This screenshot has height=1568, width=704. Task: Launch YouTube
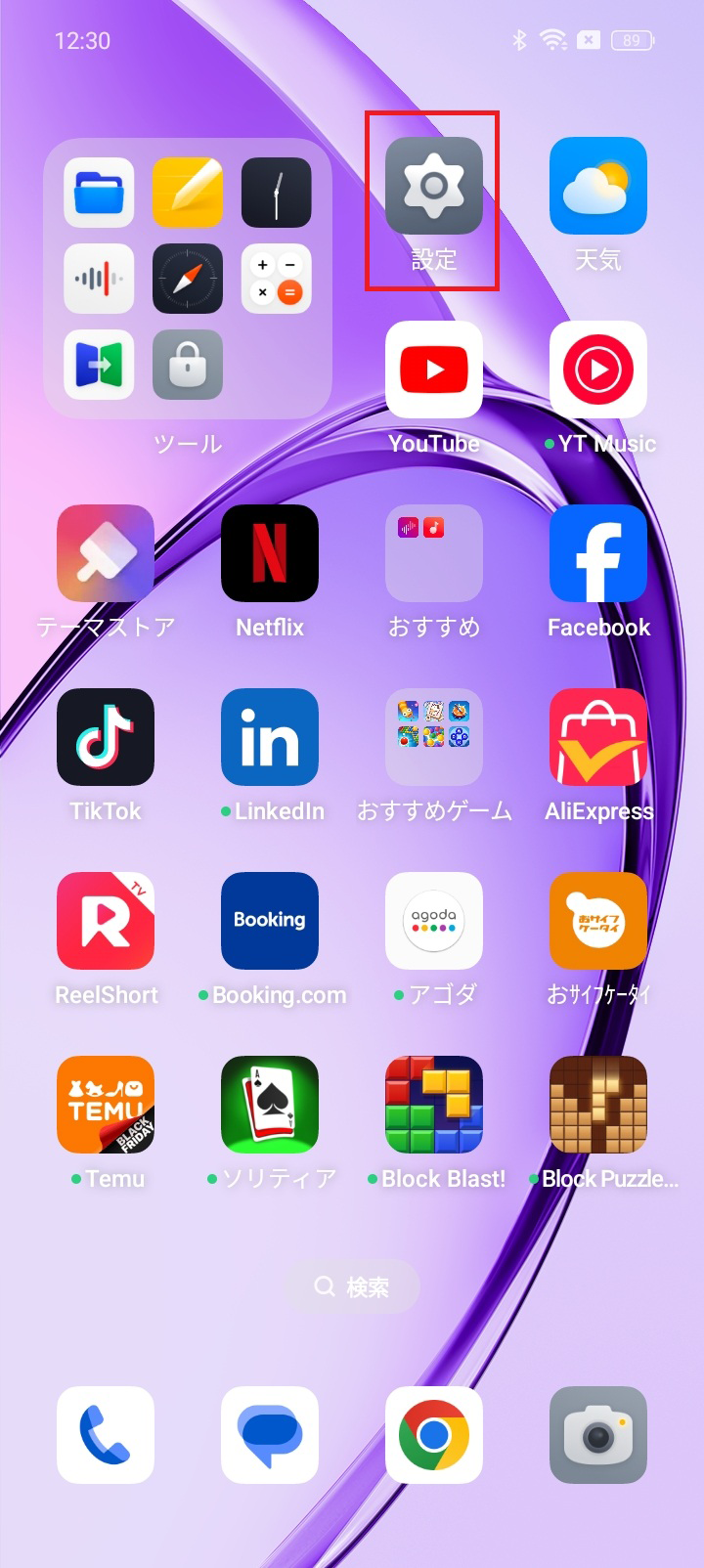point(433,371)
